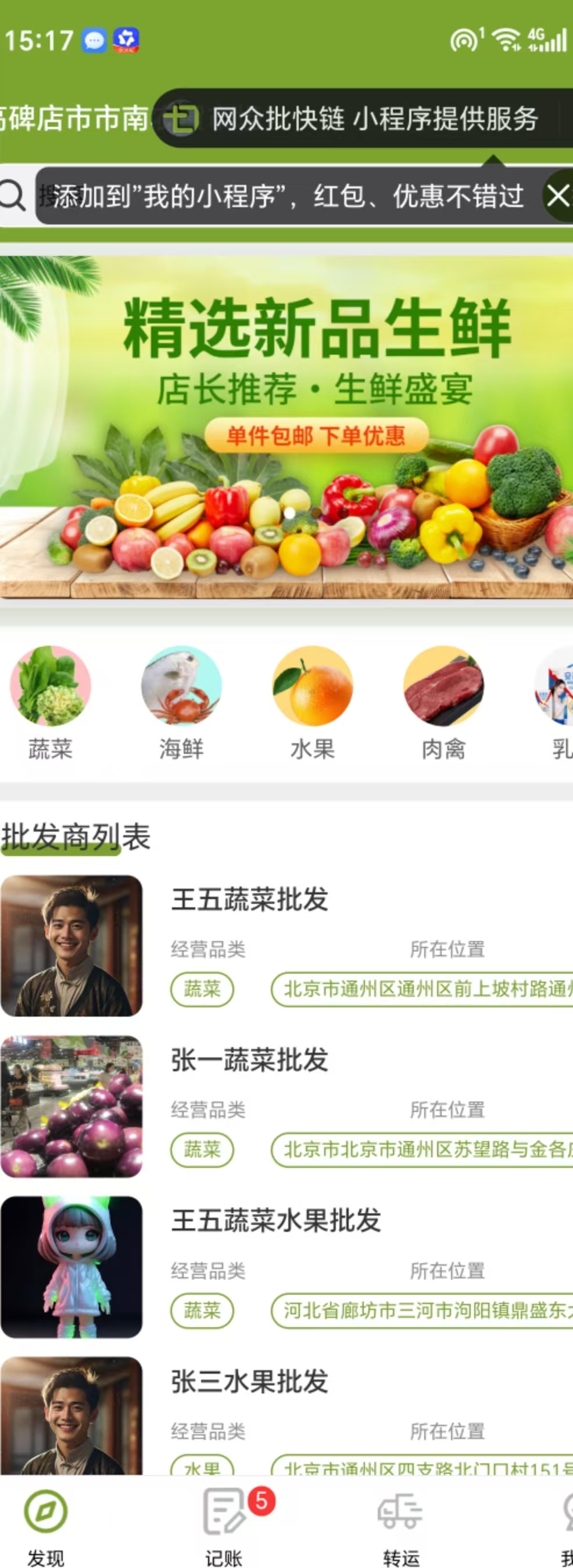Select the 蔬菜 category icon
573x1568 pixels.
tap(51, 687)
